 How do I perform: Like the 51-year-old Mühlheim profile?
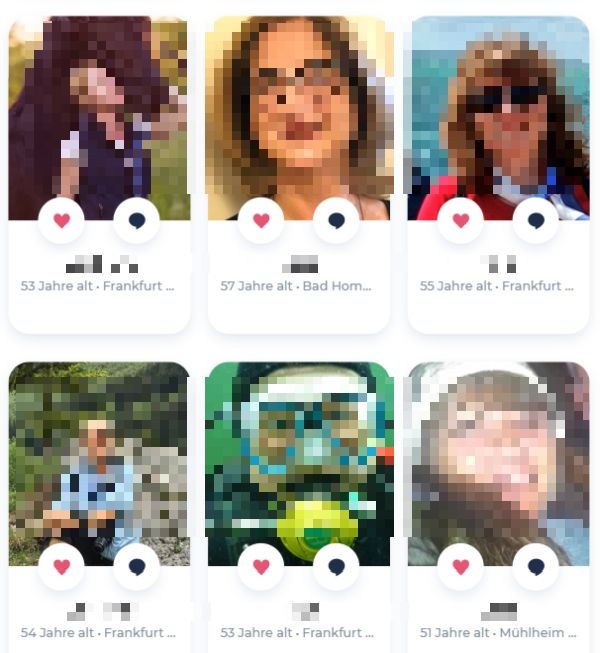tap(460, 567)
